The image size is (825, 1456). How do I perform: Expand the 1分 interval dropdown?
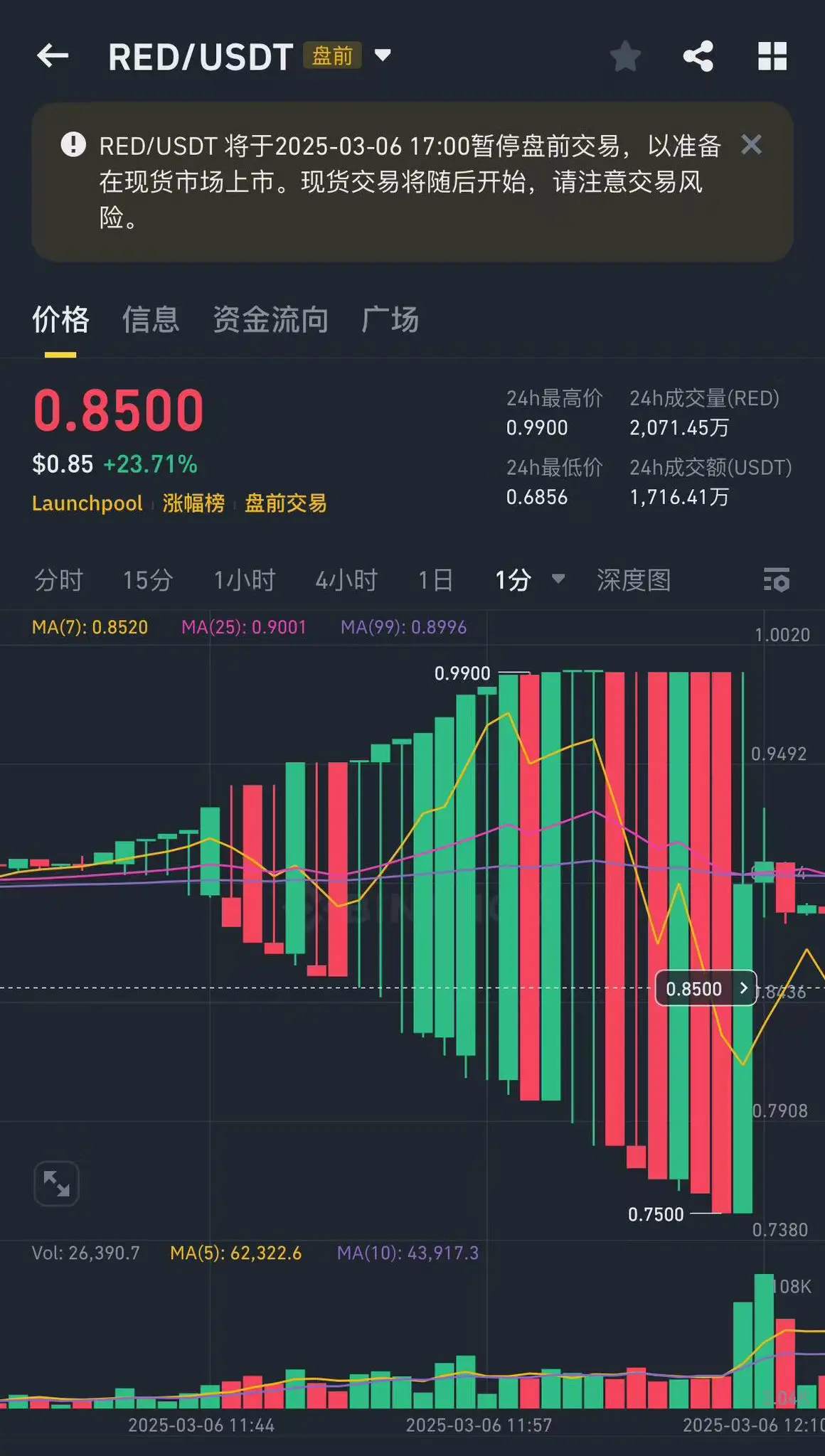[x=529, y=580]
